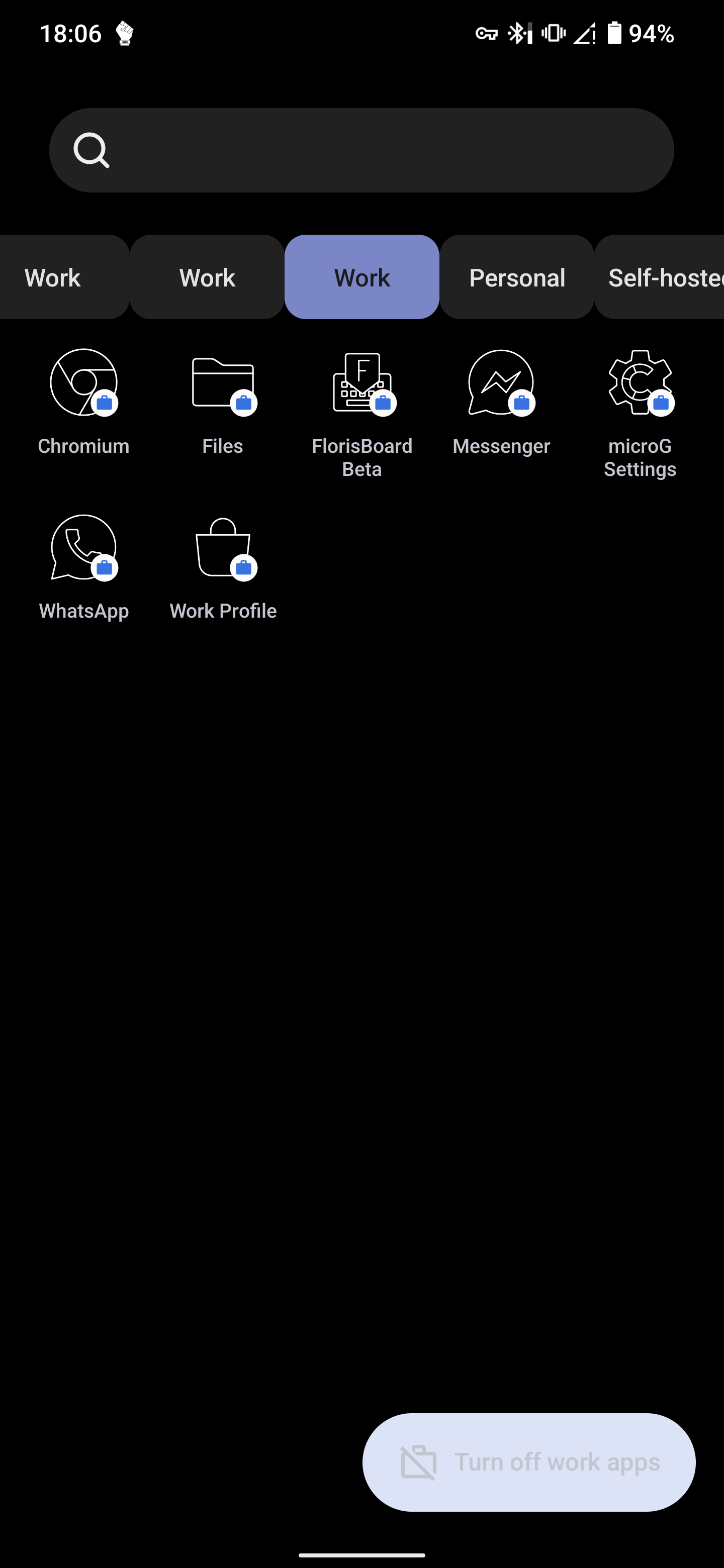The image size is (724, 1568).
Task: Tap the clock in the status bar
Action: pos(71,34)
